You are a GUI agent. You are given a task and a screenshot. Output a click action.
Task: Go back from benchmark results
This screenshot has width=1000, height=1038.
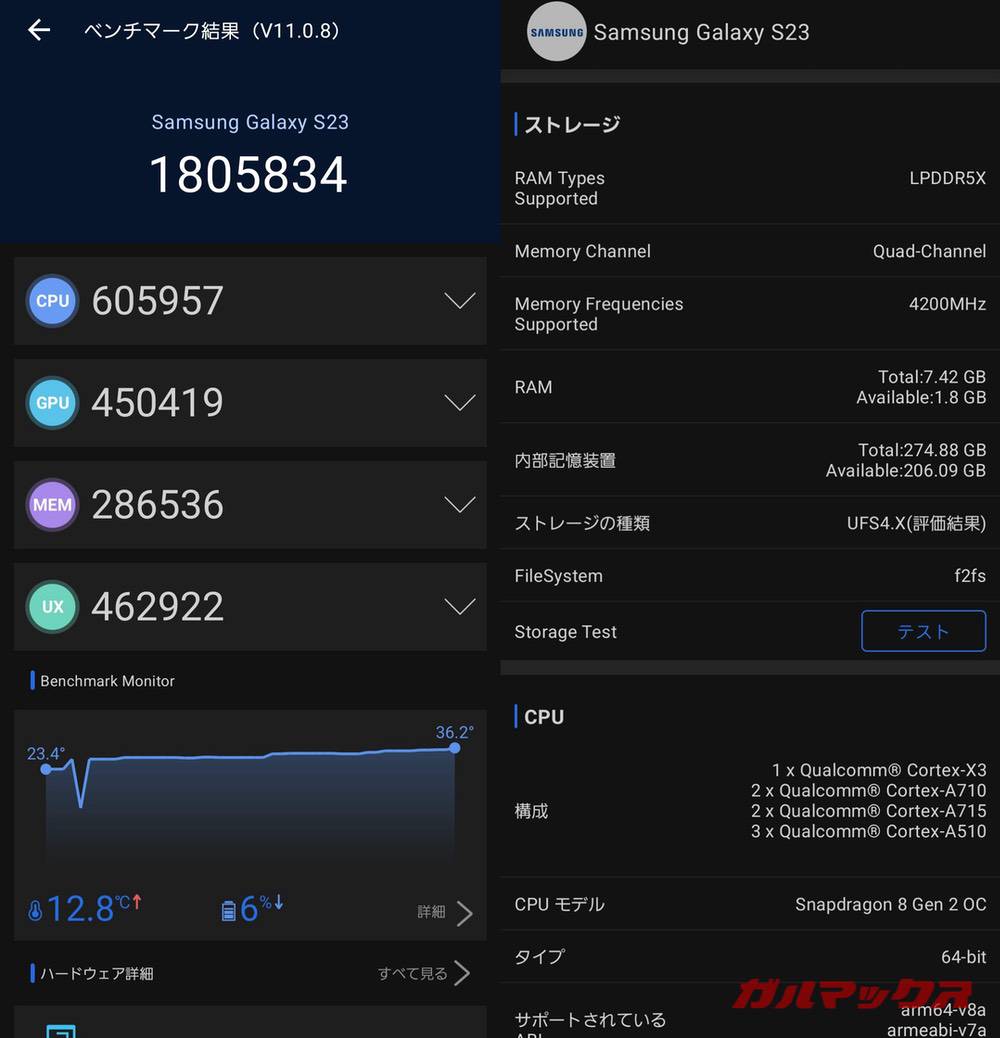[x=39, y=30]
